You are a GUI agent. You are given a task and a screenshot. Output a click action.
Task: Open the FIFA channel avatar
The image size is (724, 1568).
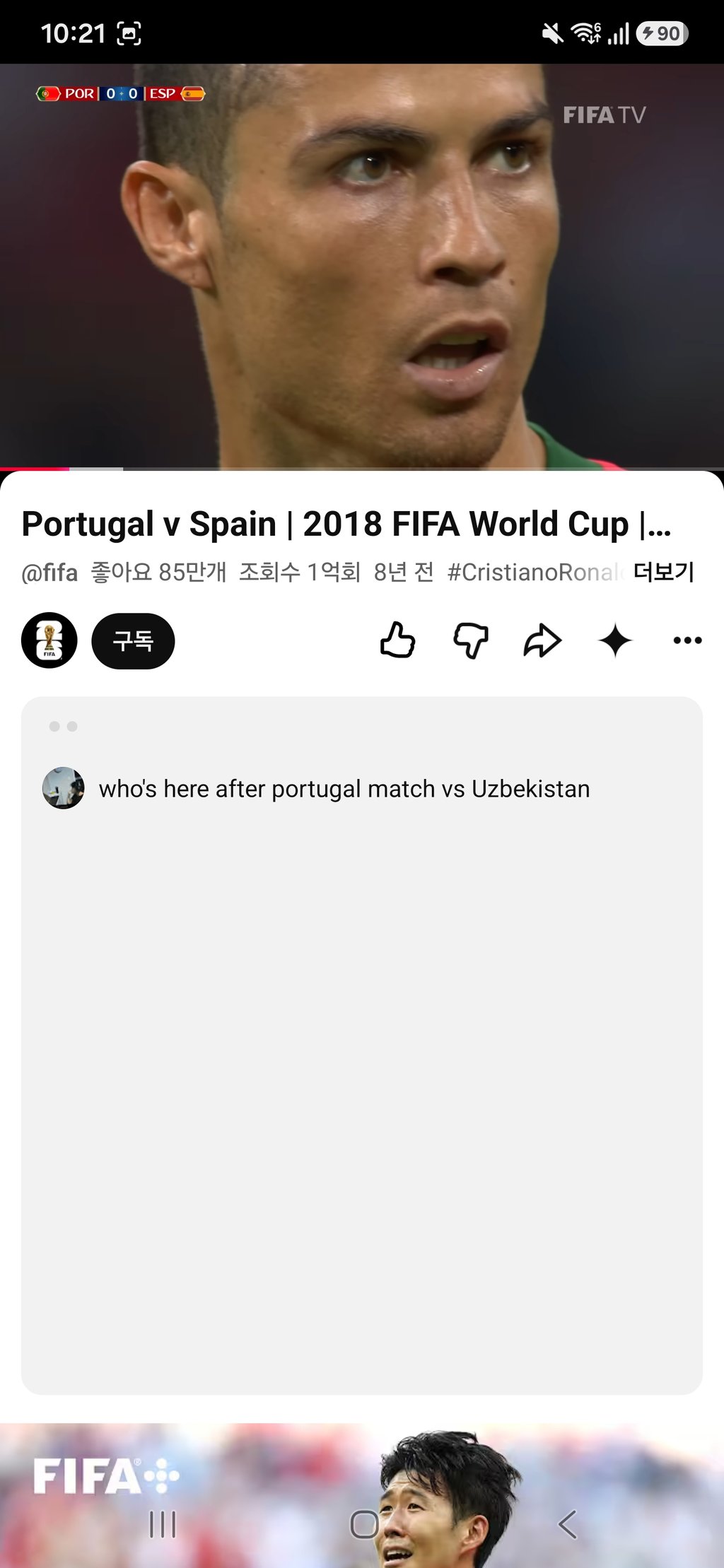tap(49, 640)
